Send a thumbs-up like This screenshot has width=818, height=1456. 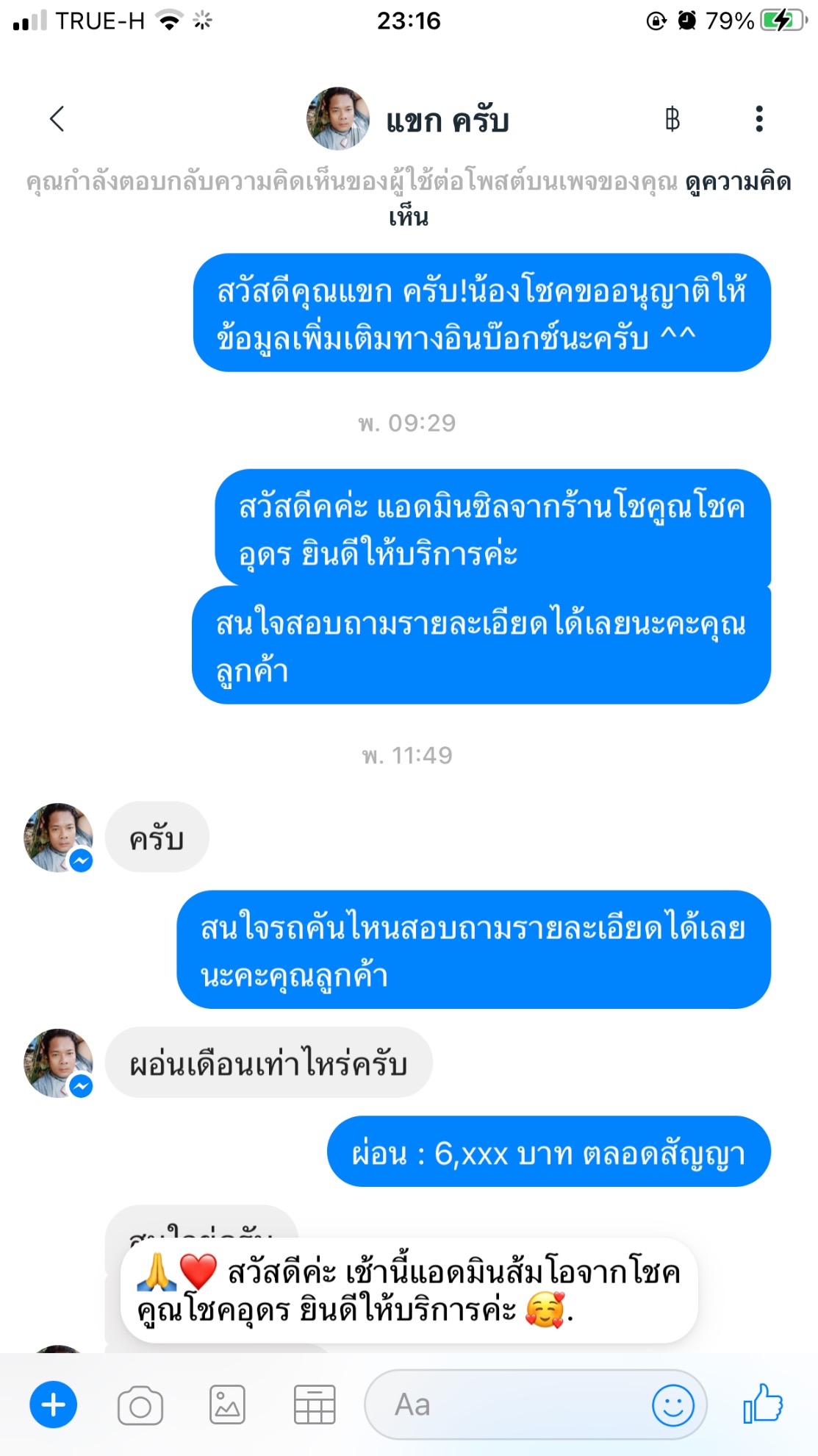(x=763, y=1404)
